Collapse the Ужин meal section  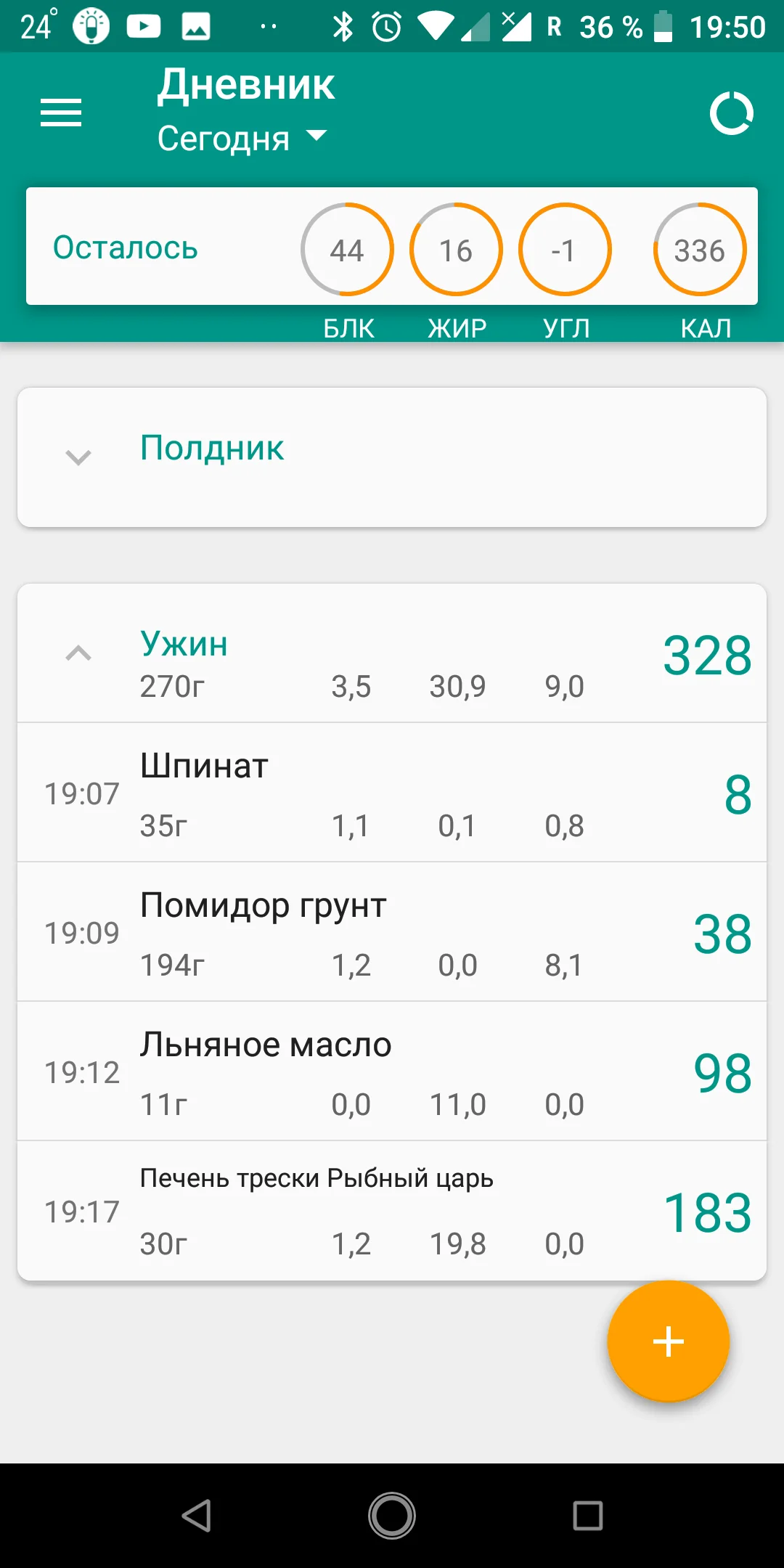[78, 653]
